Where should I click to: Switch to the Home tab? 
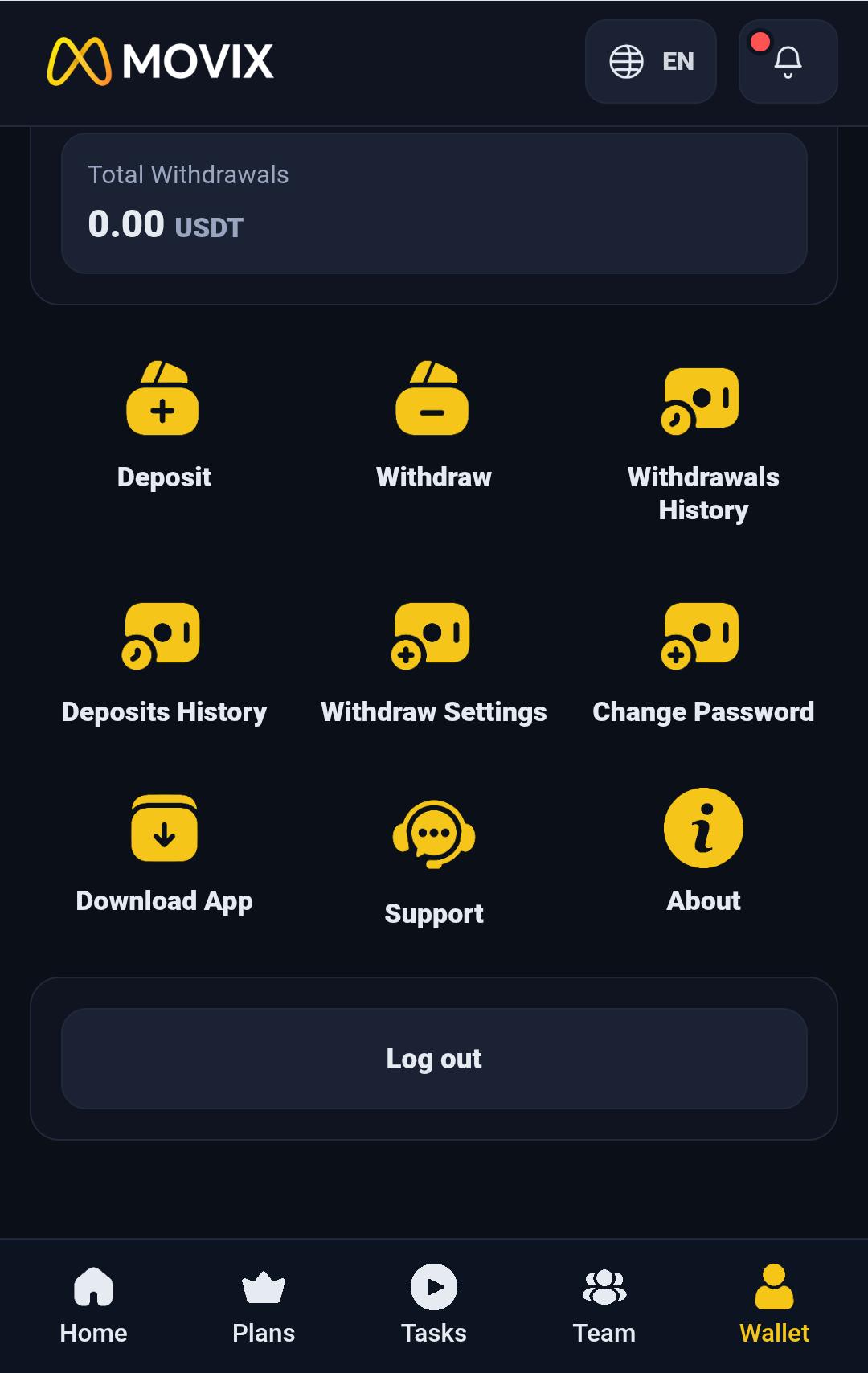click(92, 1302)
